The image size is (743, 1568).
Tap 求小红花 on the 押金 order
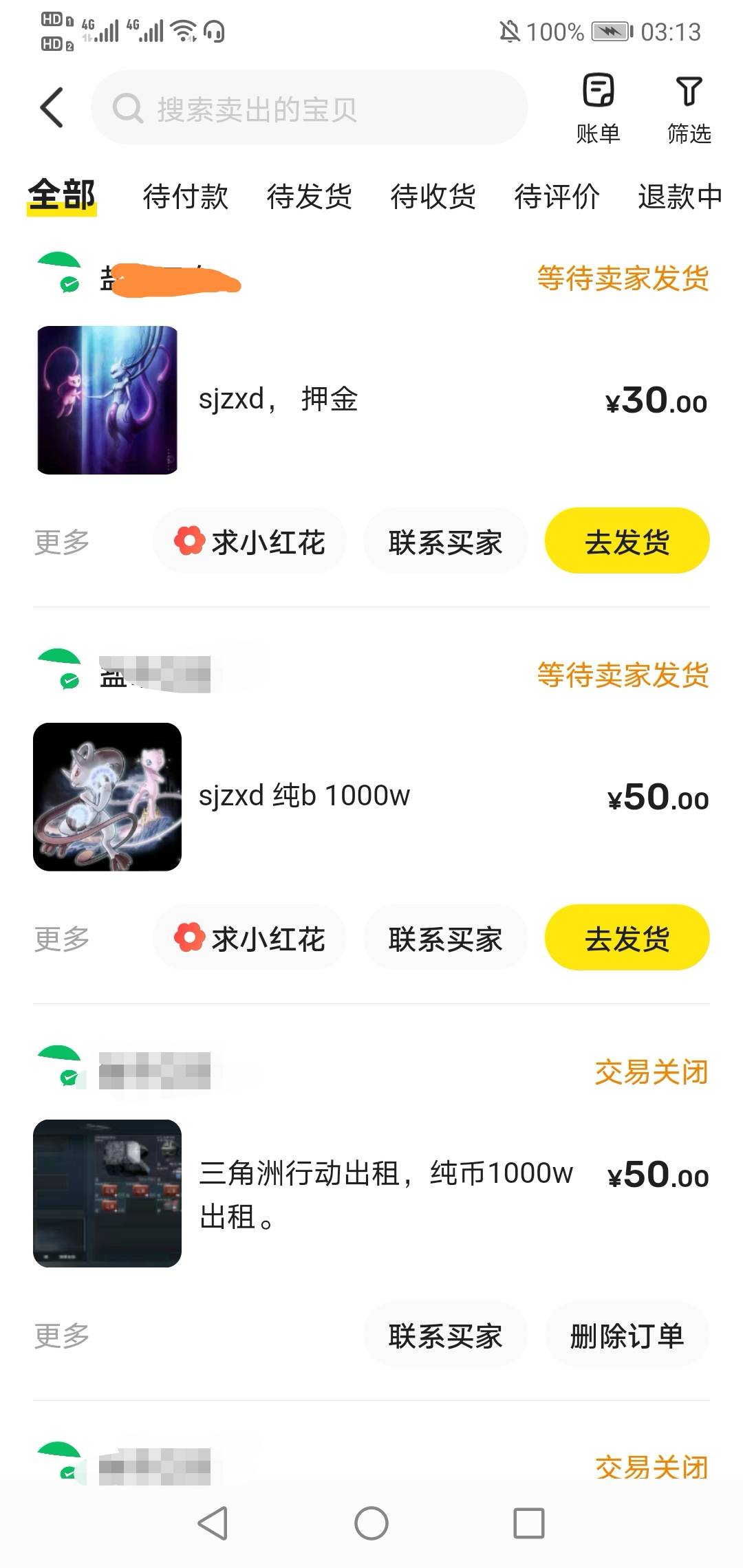point(249,541)
